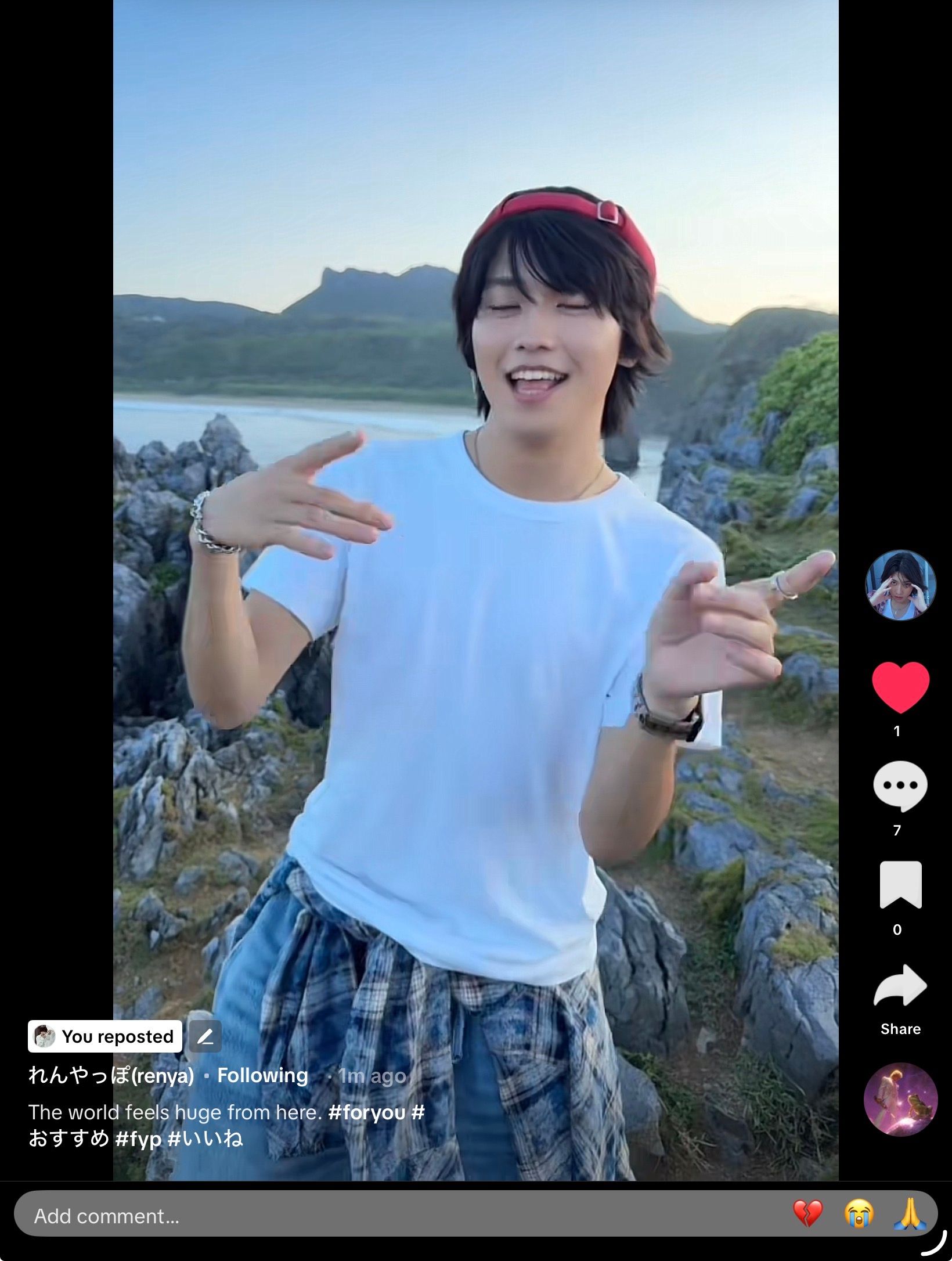
Task: Insert the folded hands emoji
Action: [910, 1213]
